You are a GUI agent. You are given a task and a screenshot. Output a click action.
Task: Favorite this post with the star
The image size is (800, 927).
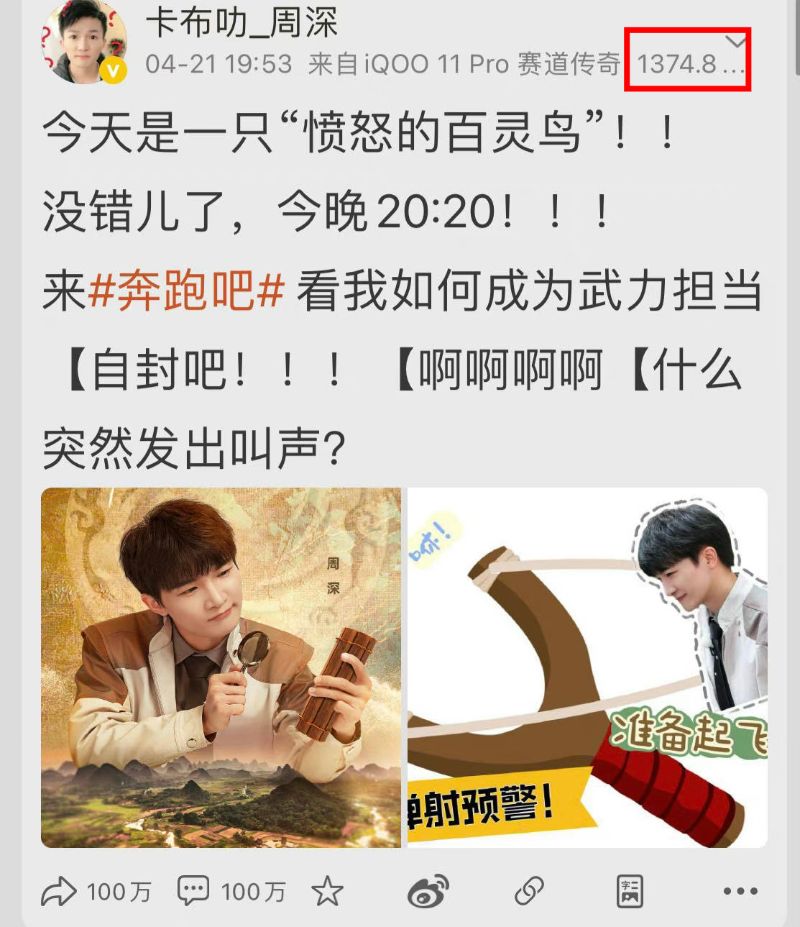tap(327, 889)
